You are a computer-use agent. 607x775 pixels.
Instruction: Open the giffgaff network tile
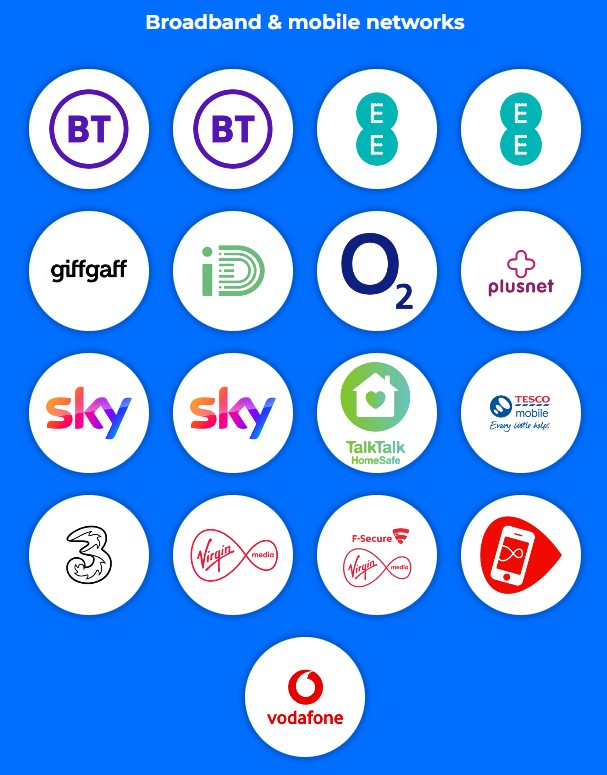89,271
